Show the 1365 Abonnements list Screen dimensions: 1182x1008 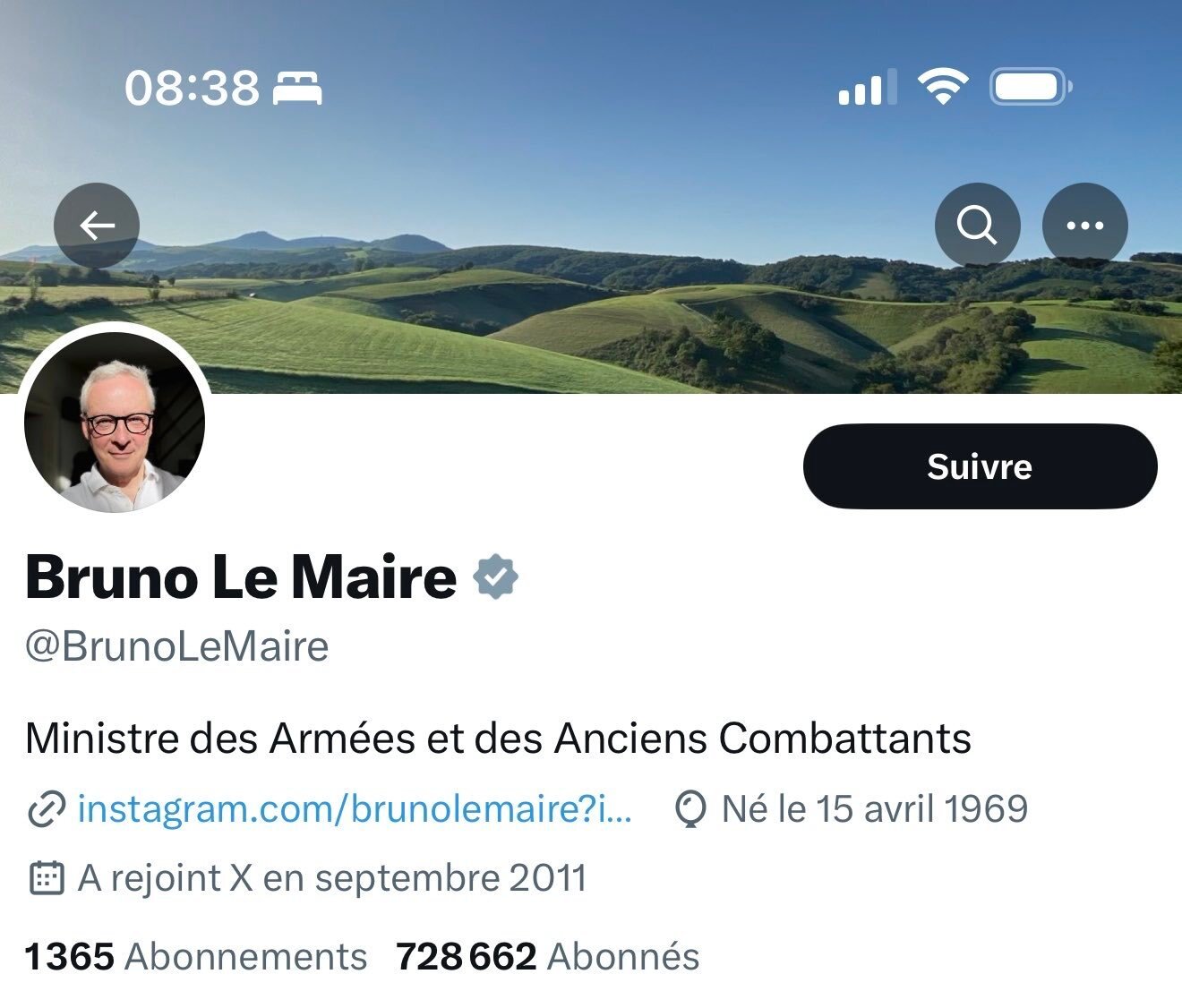(x=196, y=957)
